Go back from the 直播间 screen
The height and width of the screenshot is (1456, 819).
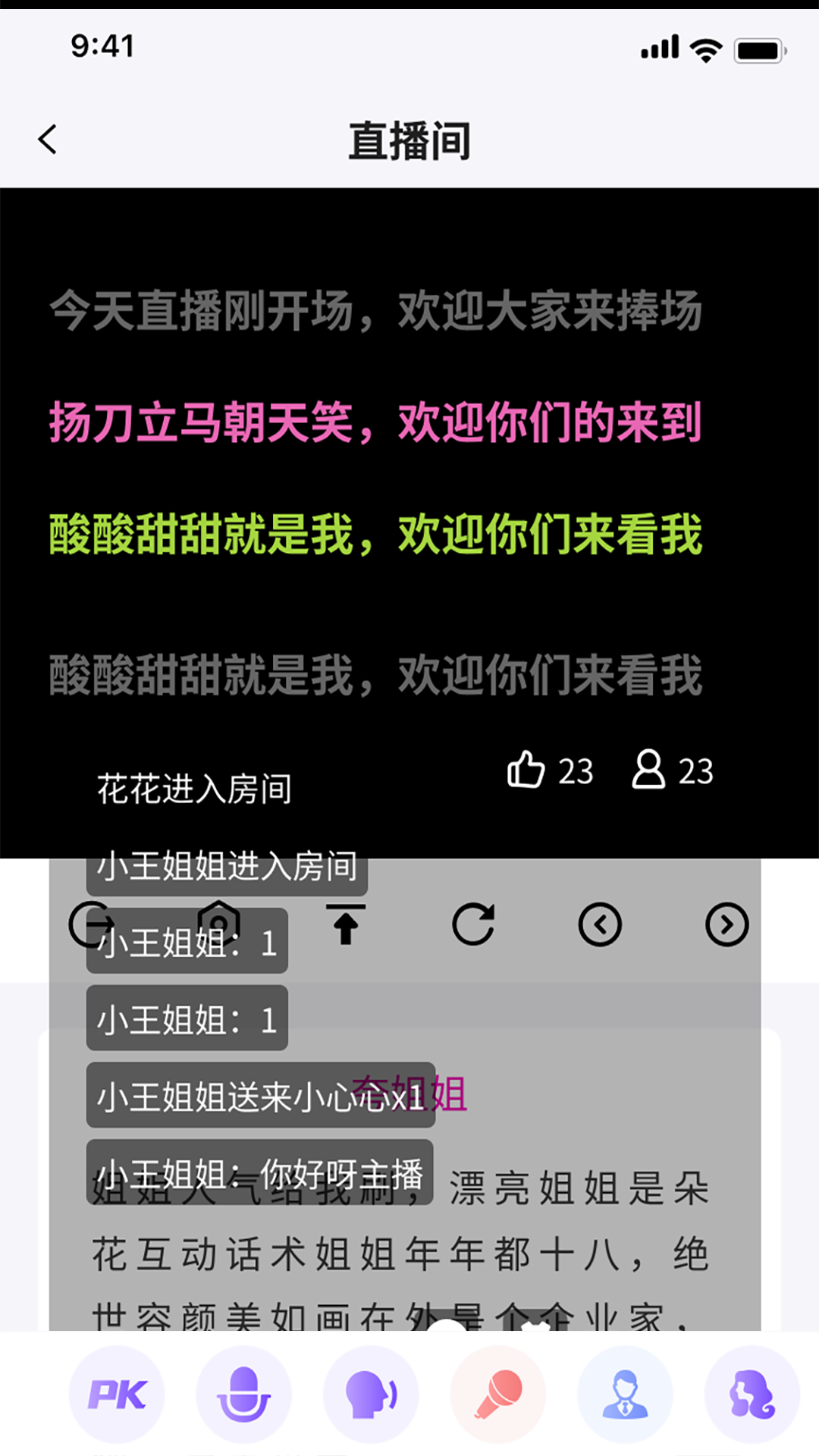pyautogui.click(x=48, y=140)
